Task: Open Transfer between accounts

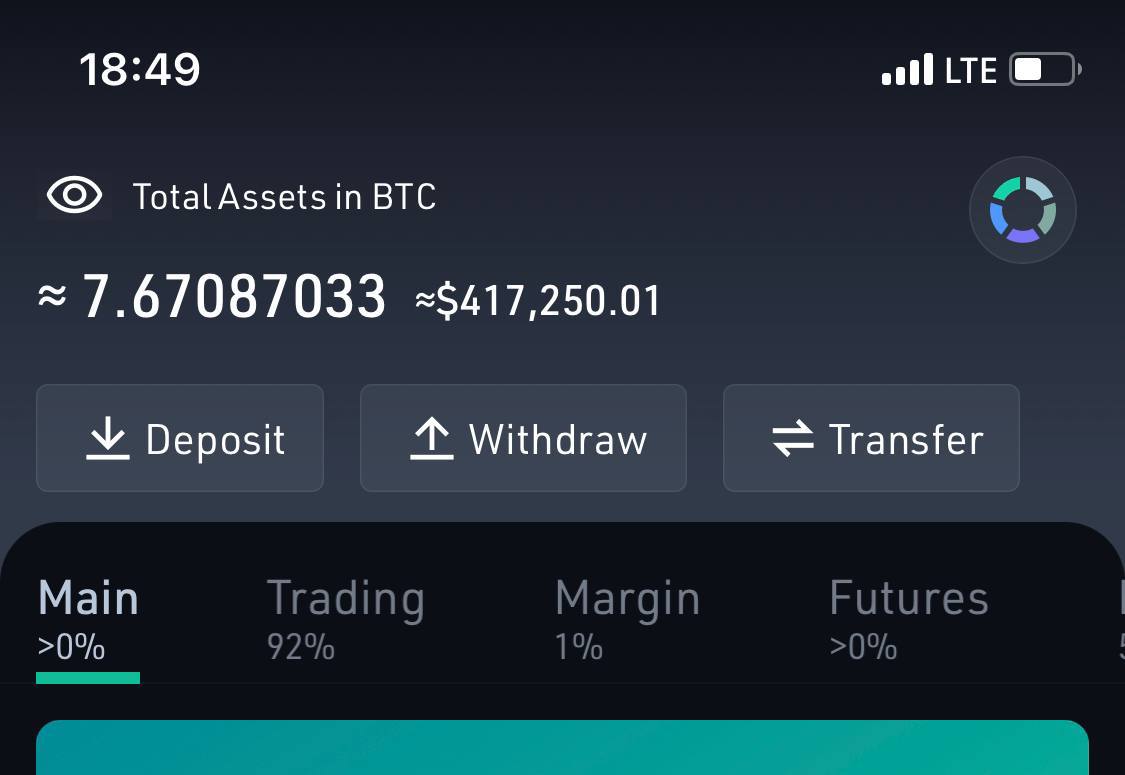Action: [871, 439]
